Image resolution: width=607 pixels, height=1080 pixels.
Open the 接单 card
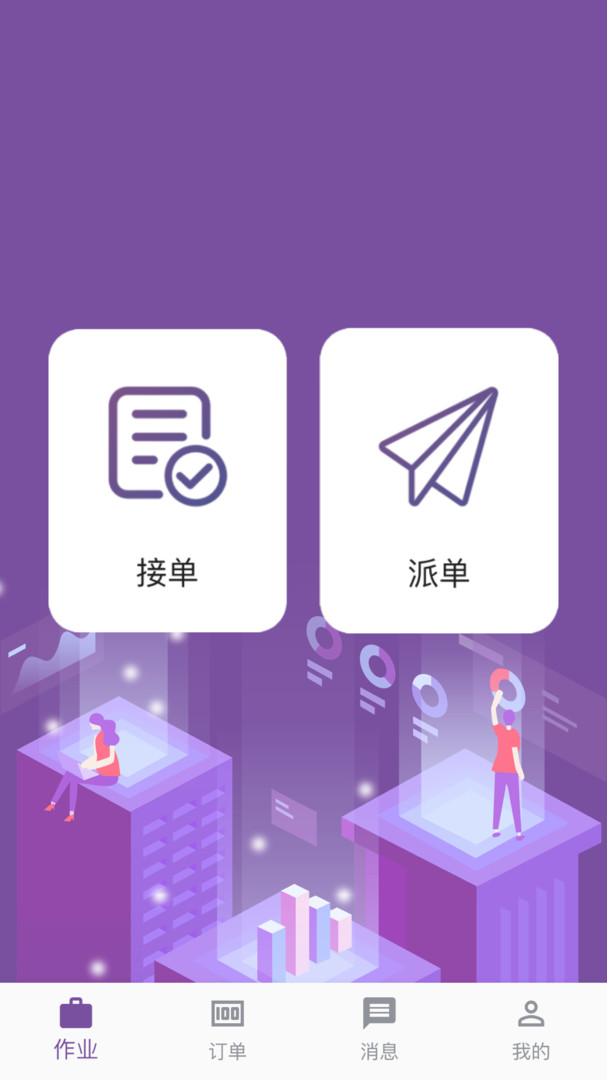pyautogui.click(x=167, y=480)
